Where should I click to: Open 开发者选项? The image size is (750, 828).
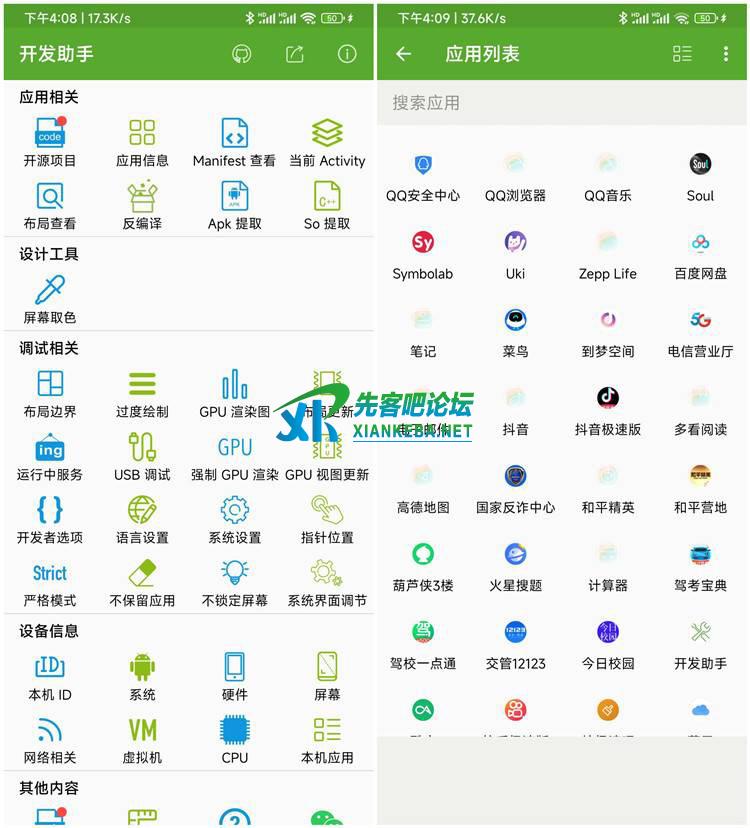50,520
